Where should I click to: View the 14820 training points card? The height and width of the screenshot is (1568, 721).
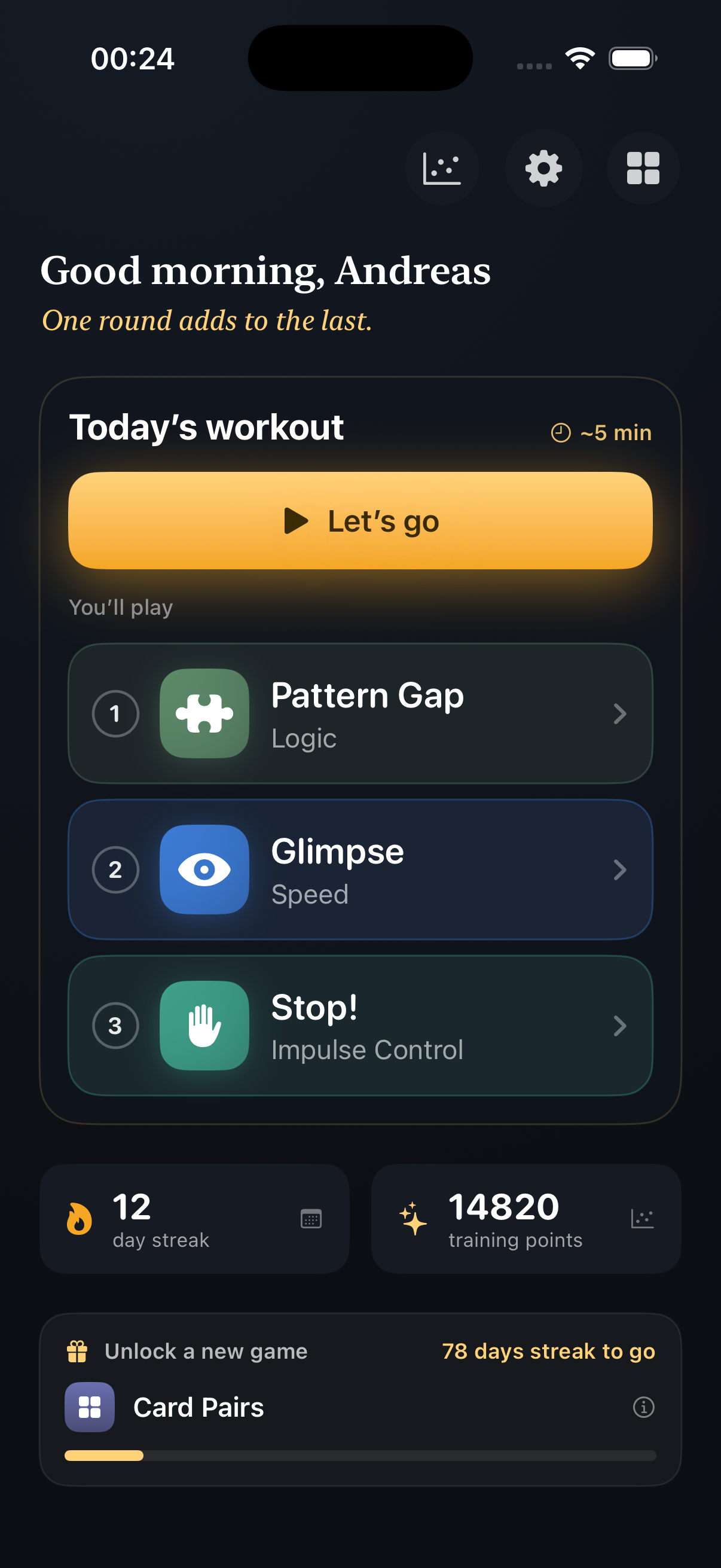pyautogui.click(x=526, y=1219)
